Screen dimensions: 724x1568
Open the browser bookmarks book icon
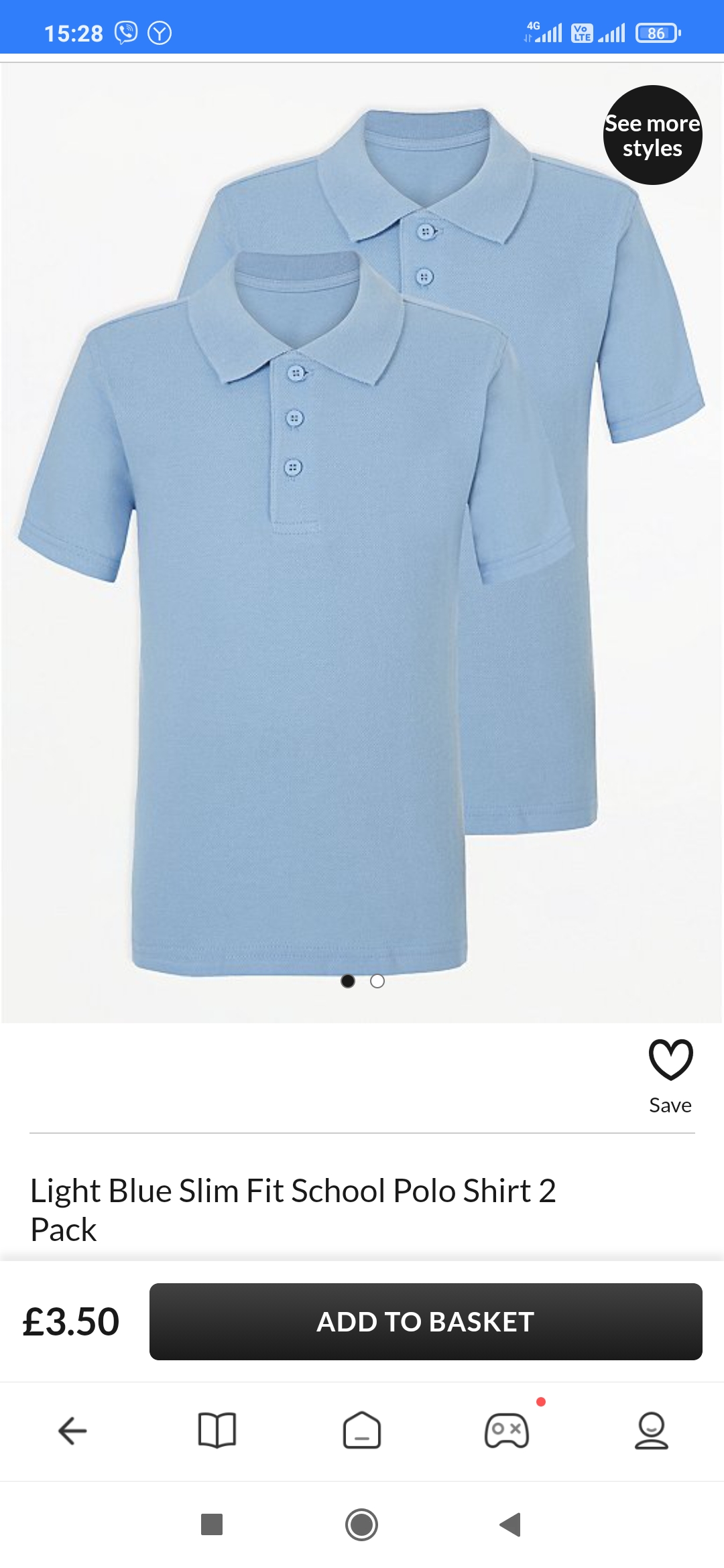click(217, 1431)
